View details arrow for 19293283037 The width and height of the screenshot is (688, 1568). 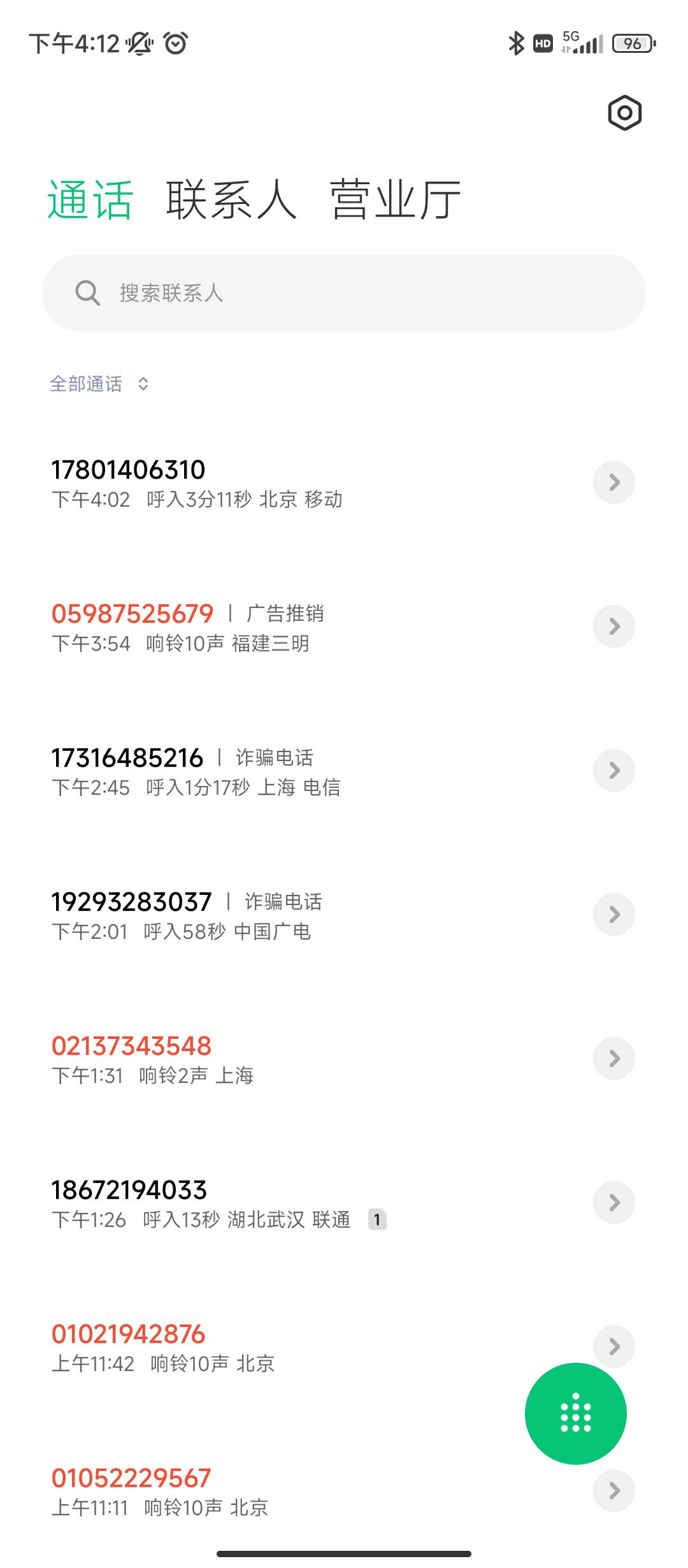point(614,915)
